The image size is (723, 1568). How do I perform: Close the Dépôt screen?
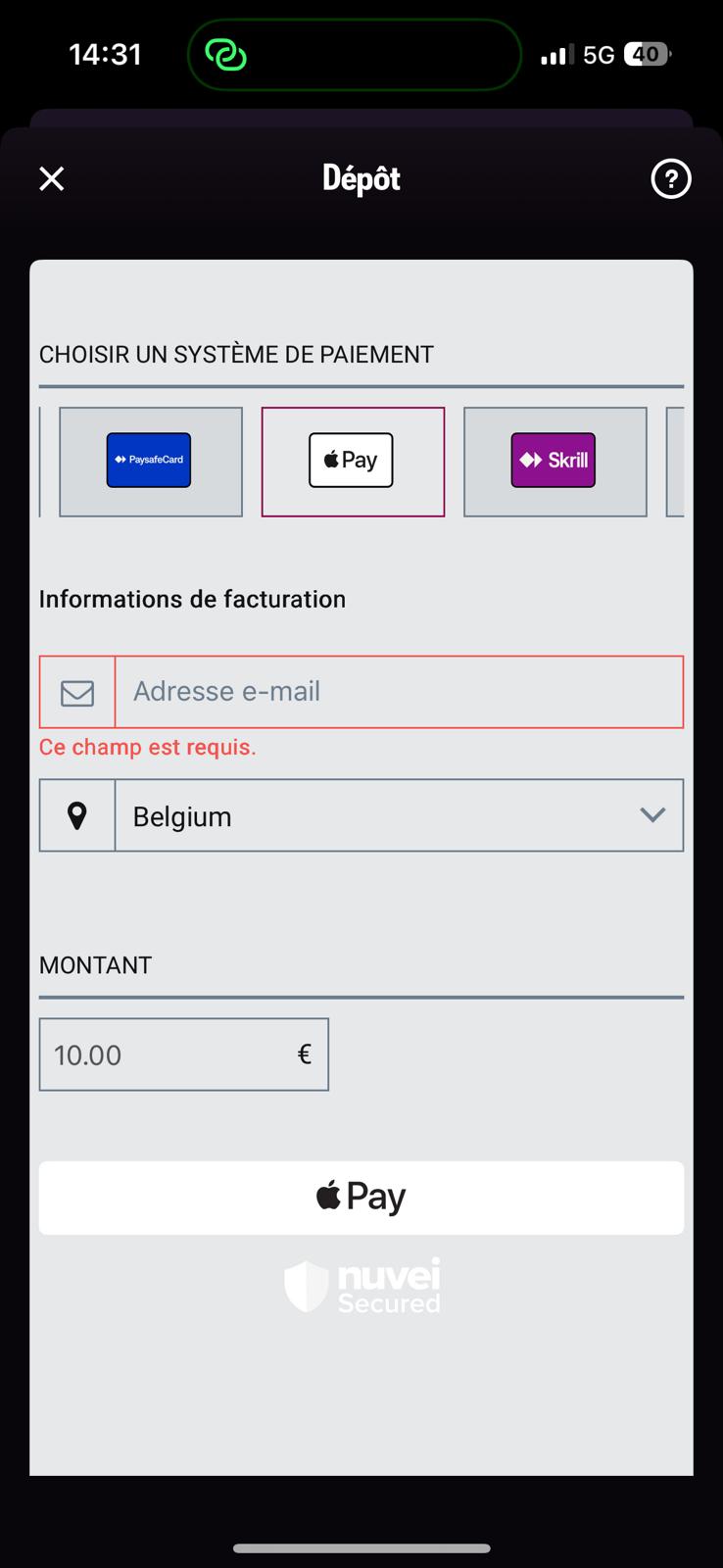pyautogui.click(x=51, y=178)
